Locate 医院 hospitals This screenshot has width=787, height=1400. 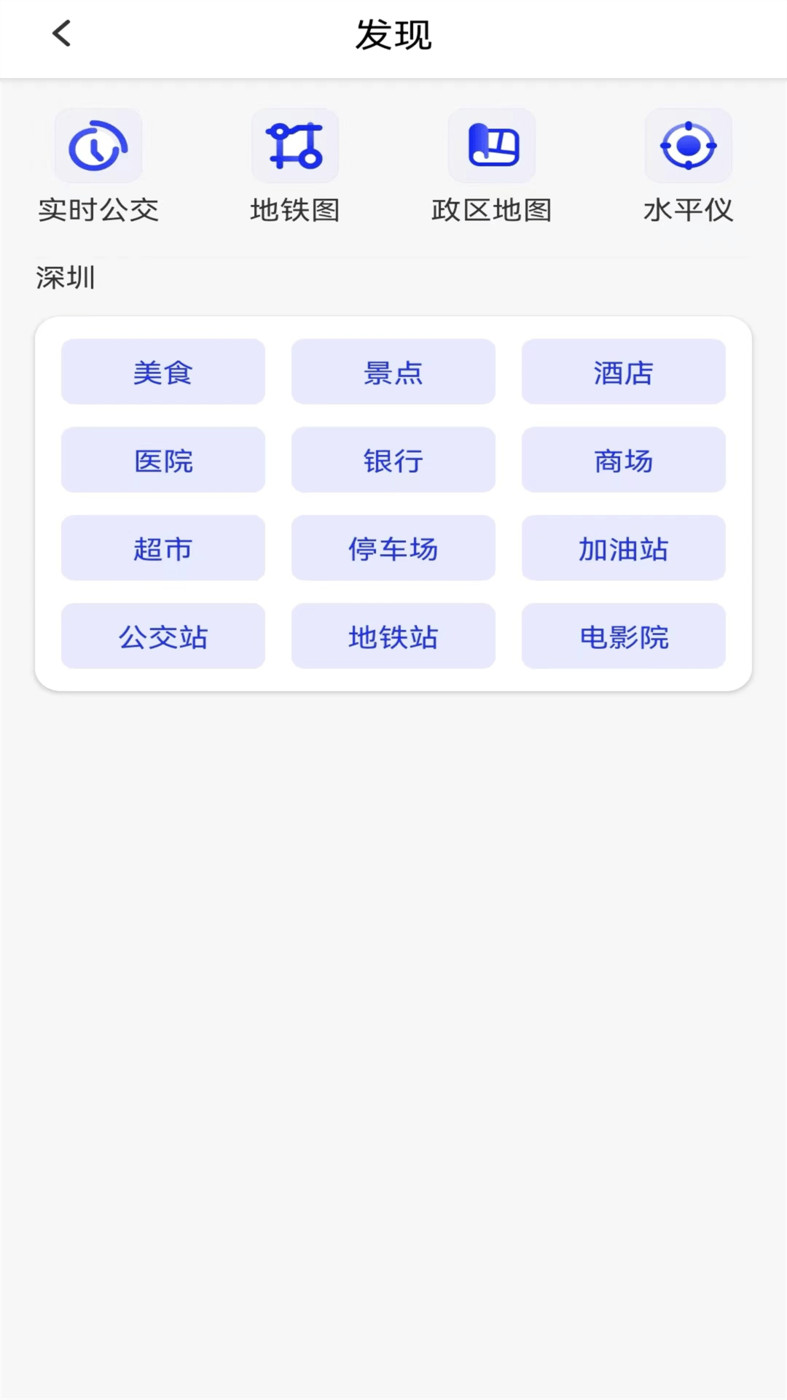coord(163,460)
